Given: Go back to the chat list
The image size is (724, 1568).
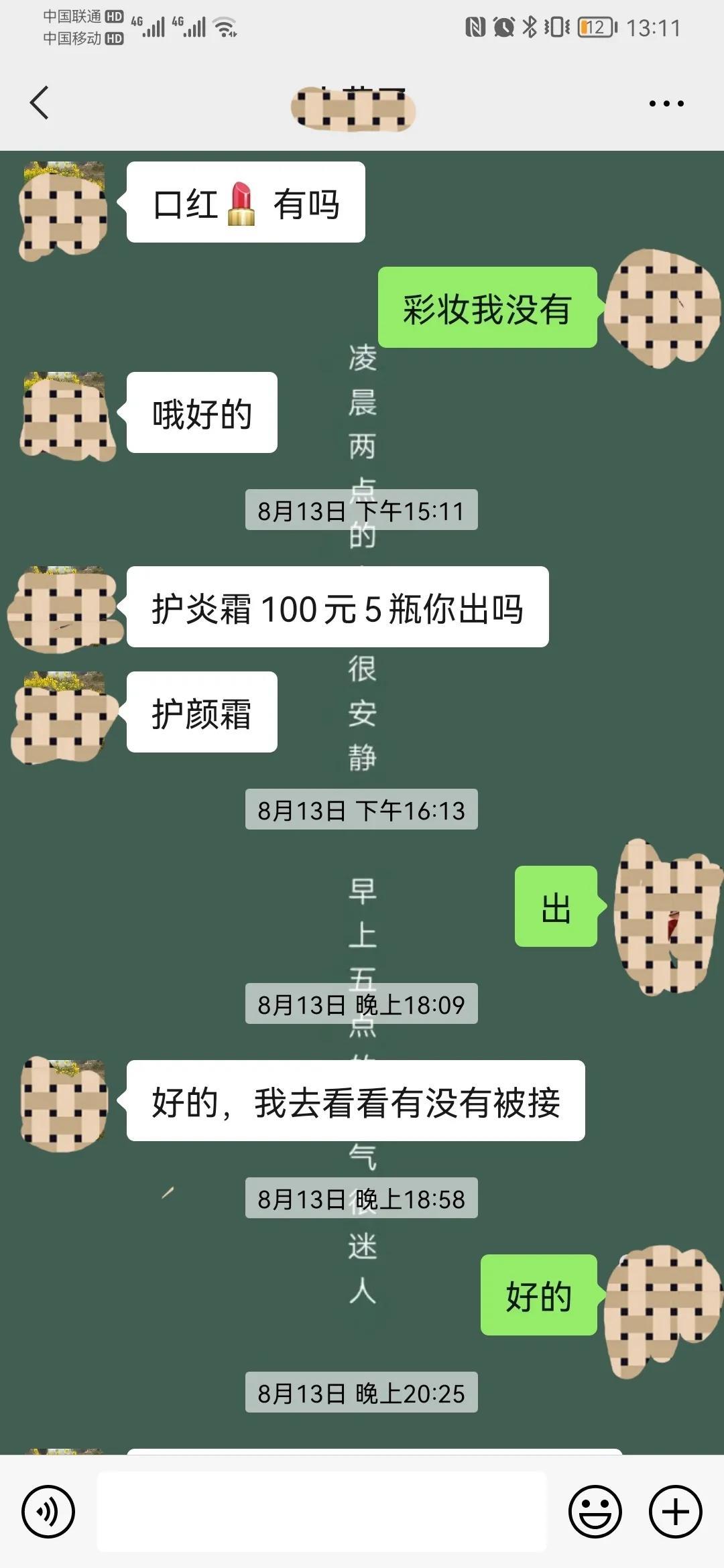Looking at the screenshot, I should pyautogui.click(x=40, y=103).
